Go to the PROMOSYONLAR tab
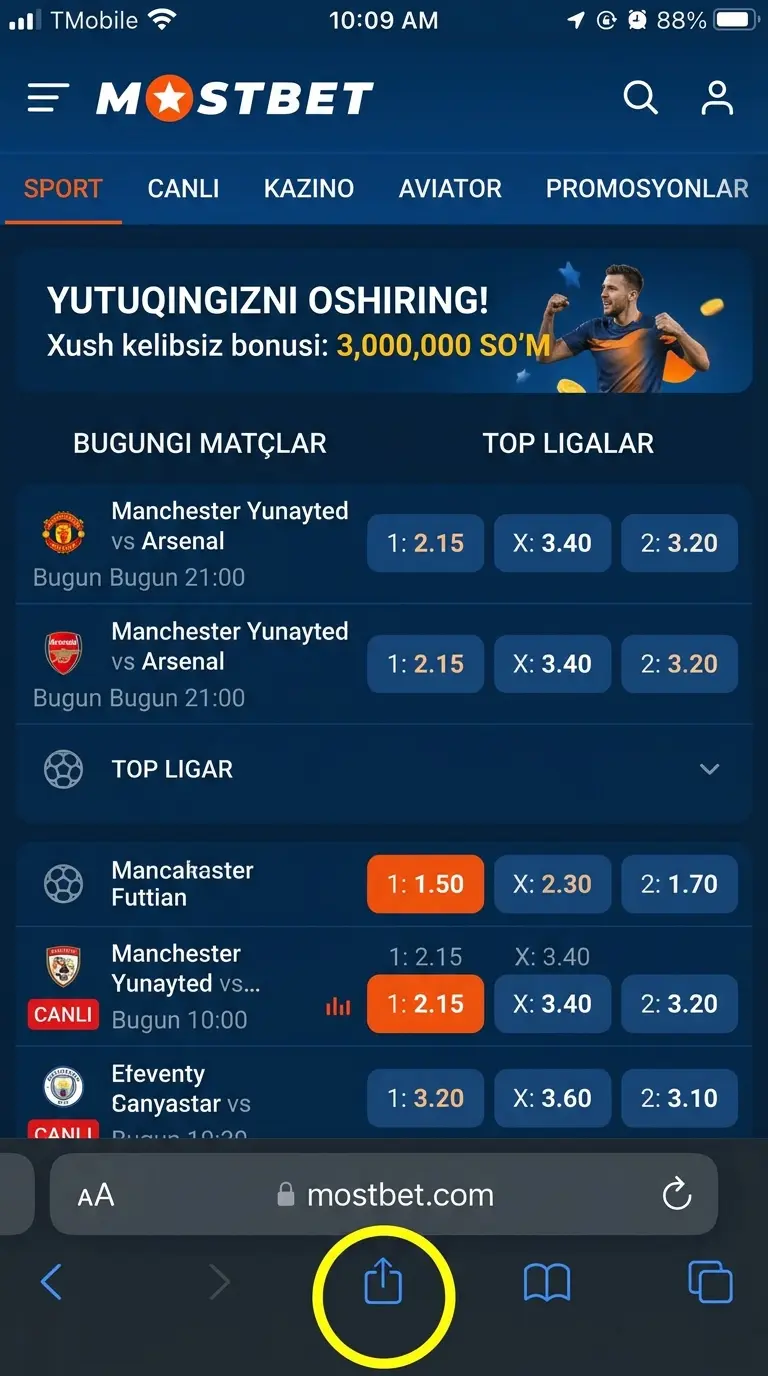 pyautogui.click(x=647, y=188)
